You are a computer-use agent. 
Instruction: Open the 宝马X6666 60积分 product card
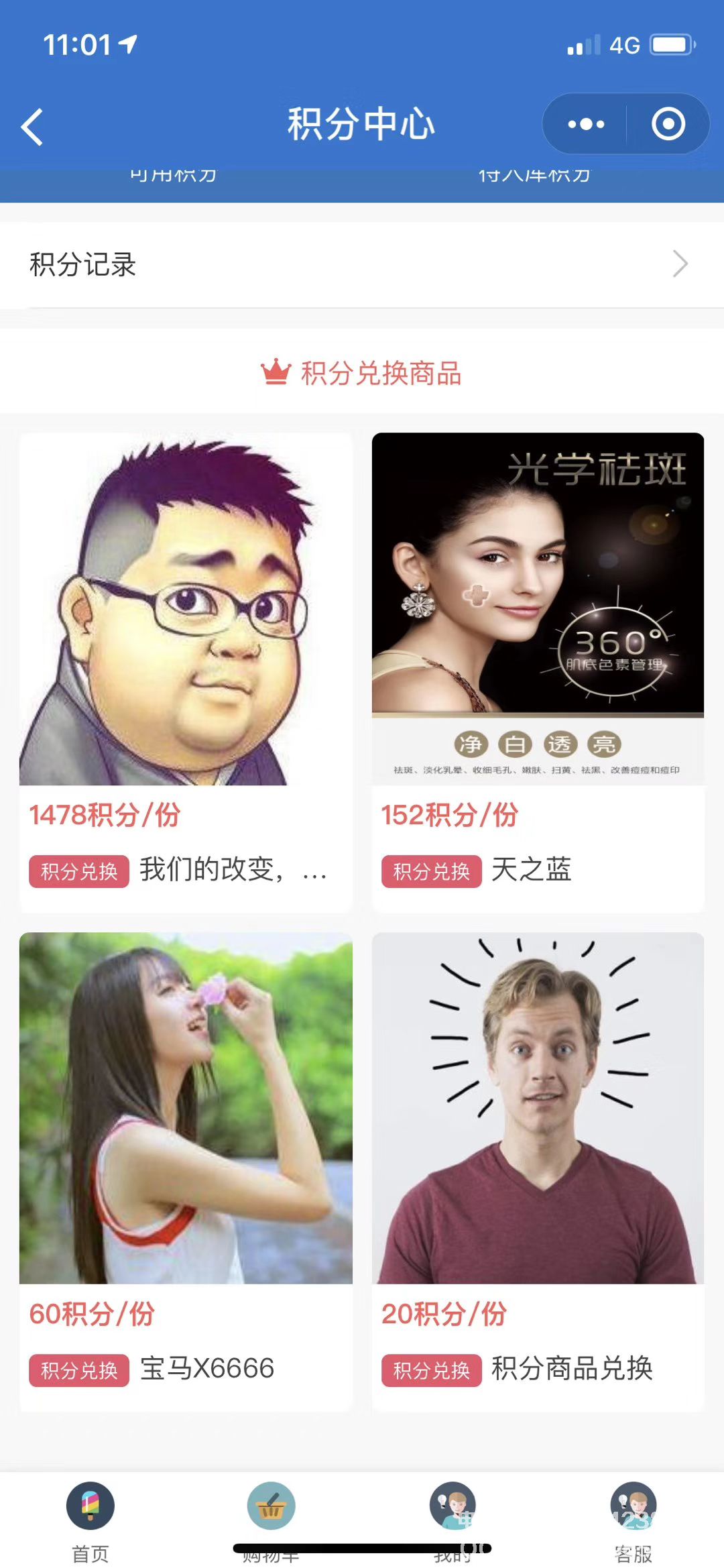[x=186, y=1108]
